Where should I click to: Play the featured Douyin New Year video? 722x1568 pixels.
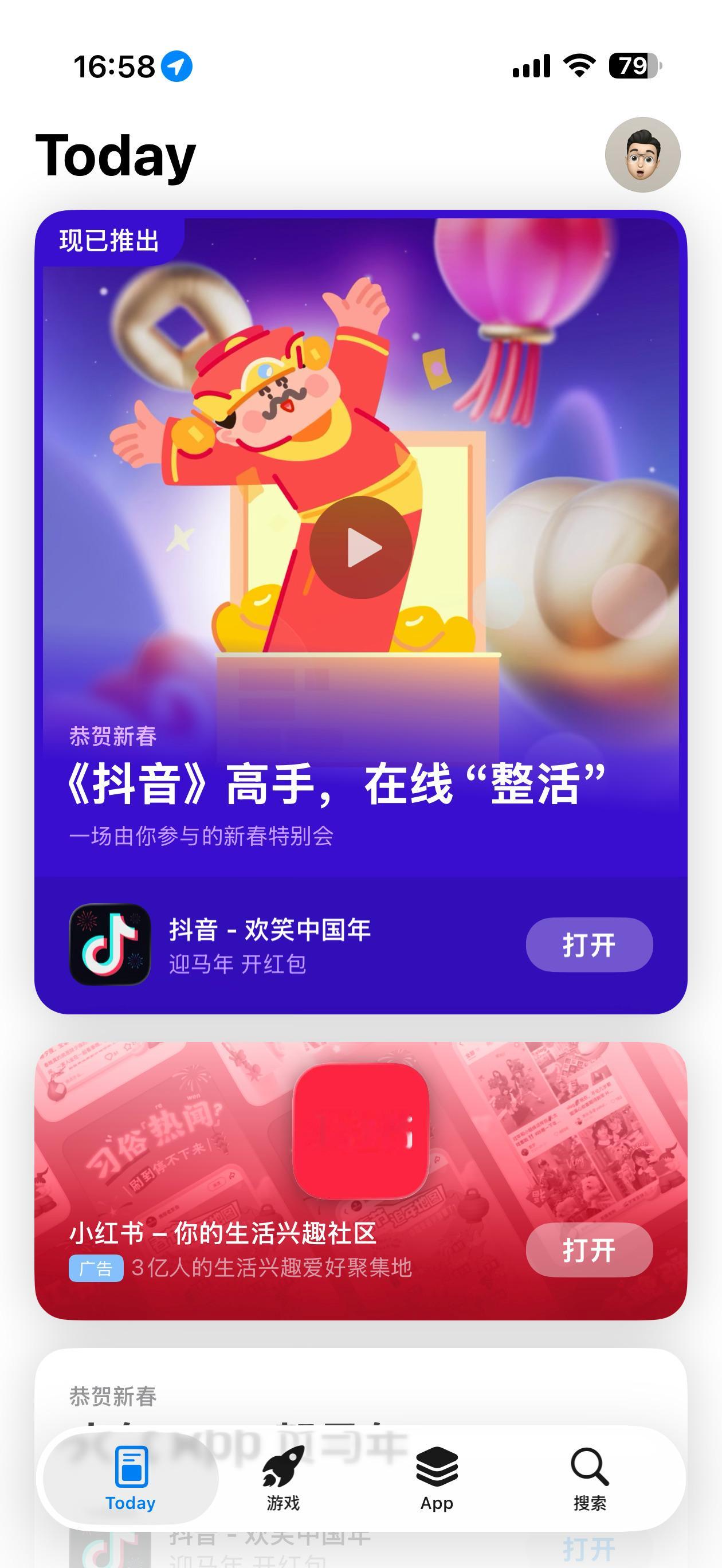(360, 547)
